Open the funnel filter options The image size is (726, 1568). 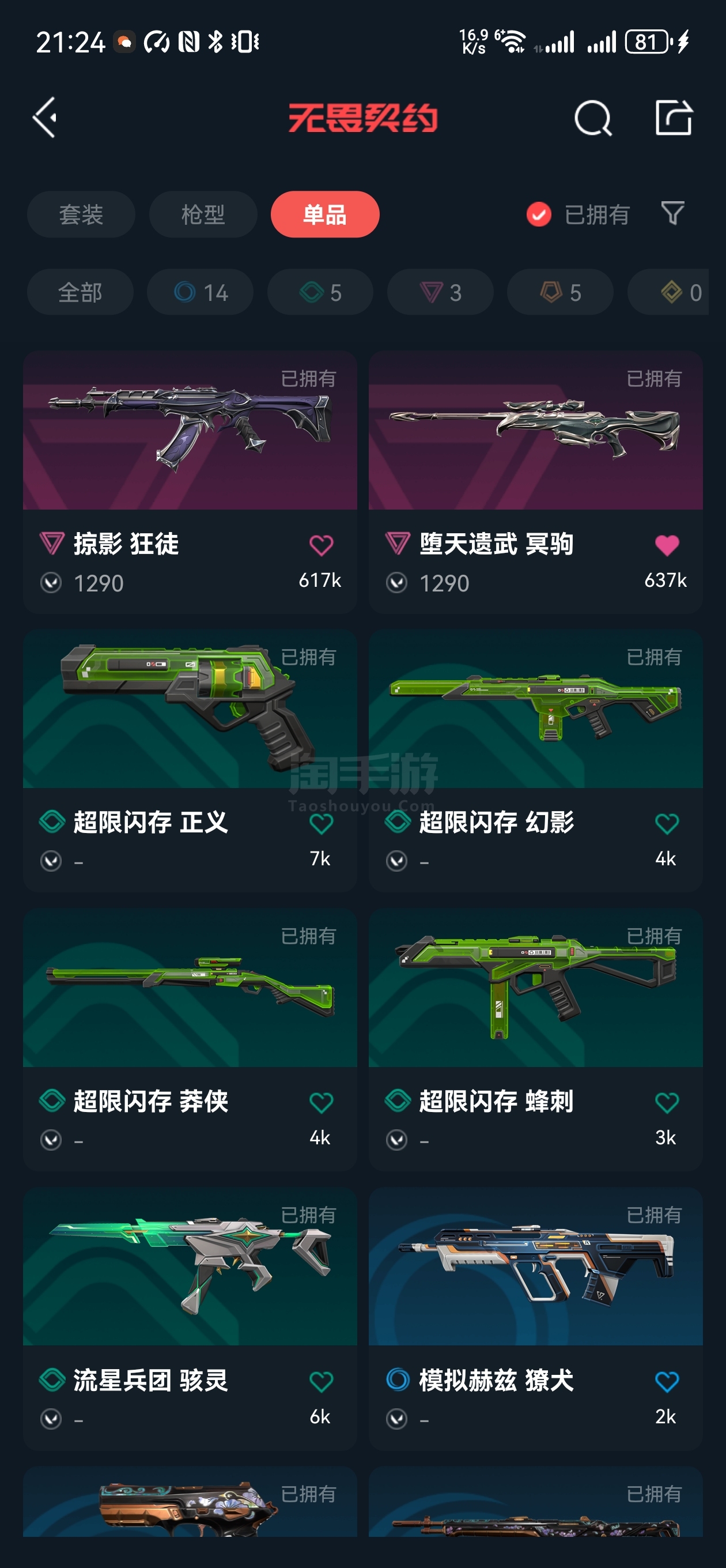(672, 213)
